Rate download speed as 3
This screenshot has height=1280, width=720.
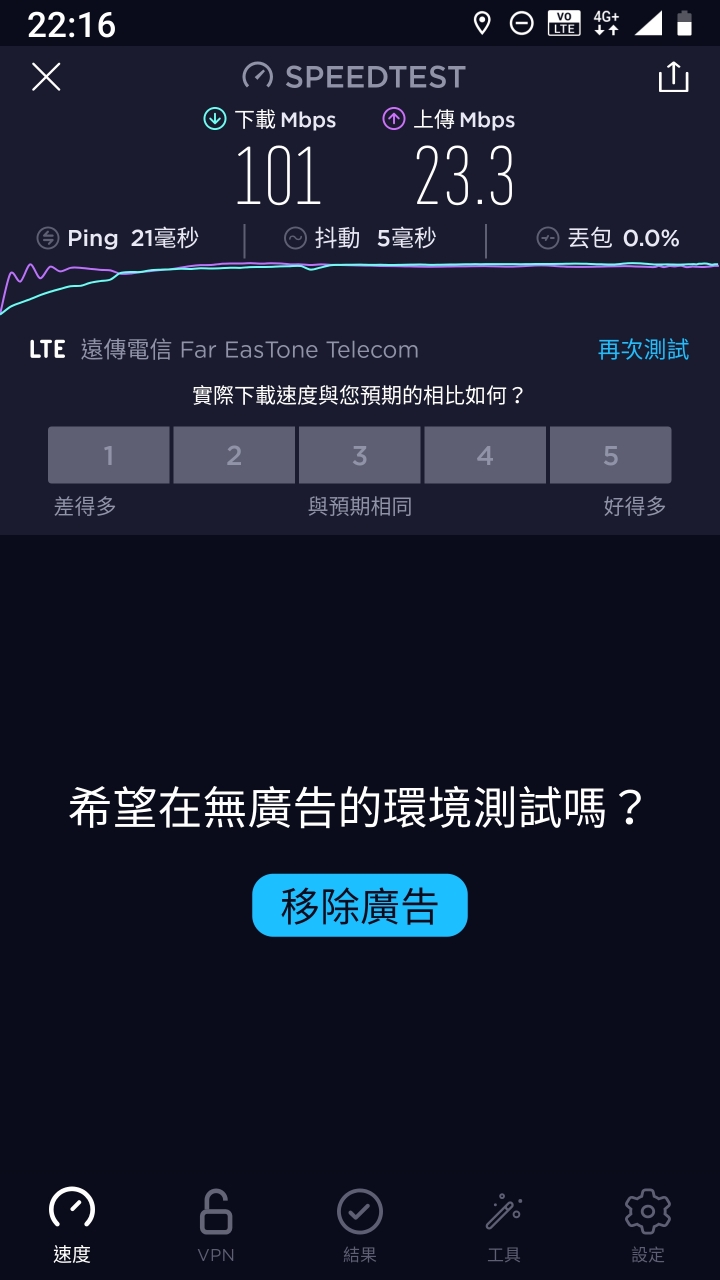point(360,456)
